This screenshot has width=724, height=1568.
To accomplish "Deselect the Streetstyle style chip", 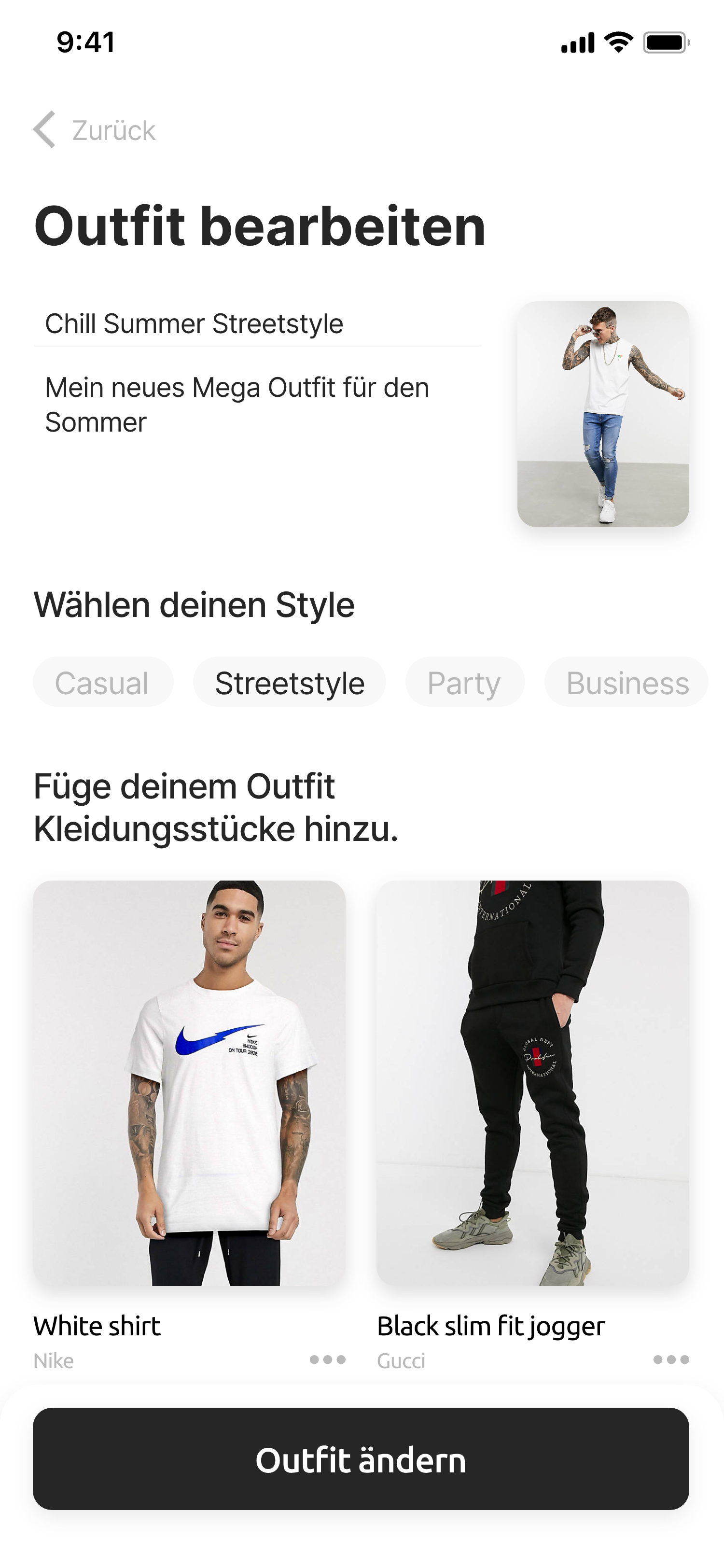I will click(290, 682).
